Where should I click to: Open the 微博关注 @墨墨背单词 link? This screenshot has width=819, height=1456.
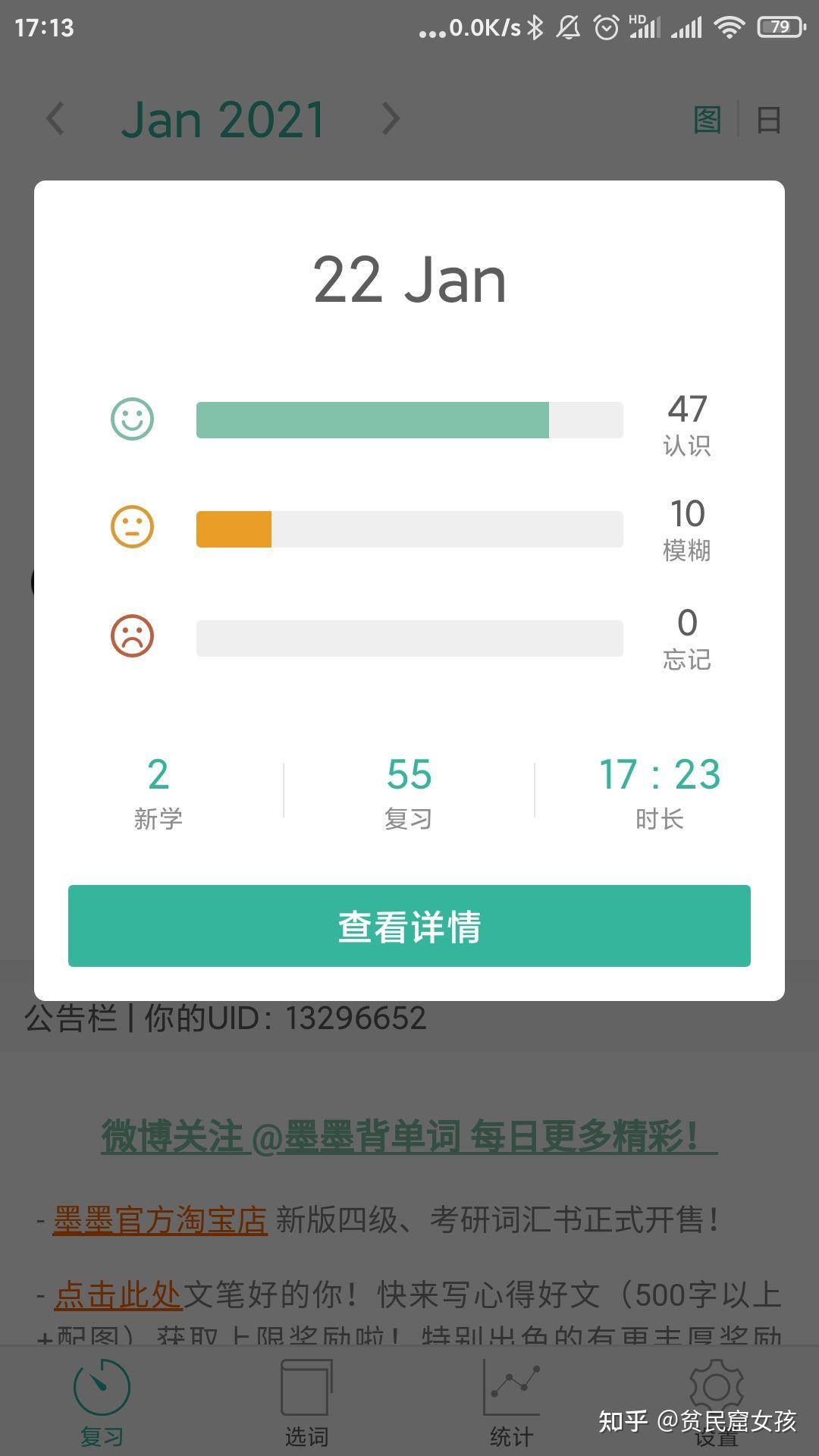point(409,1136)
